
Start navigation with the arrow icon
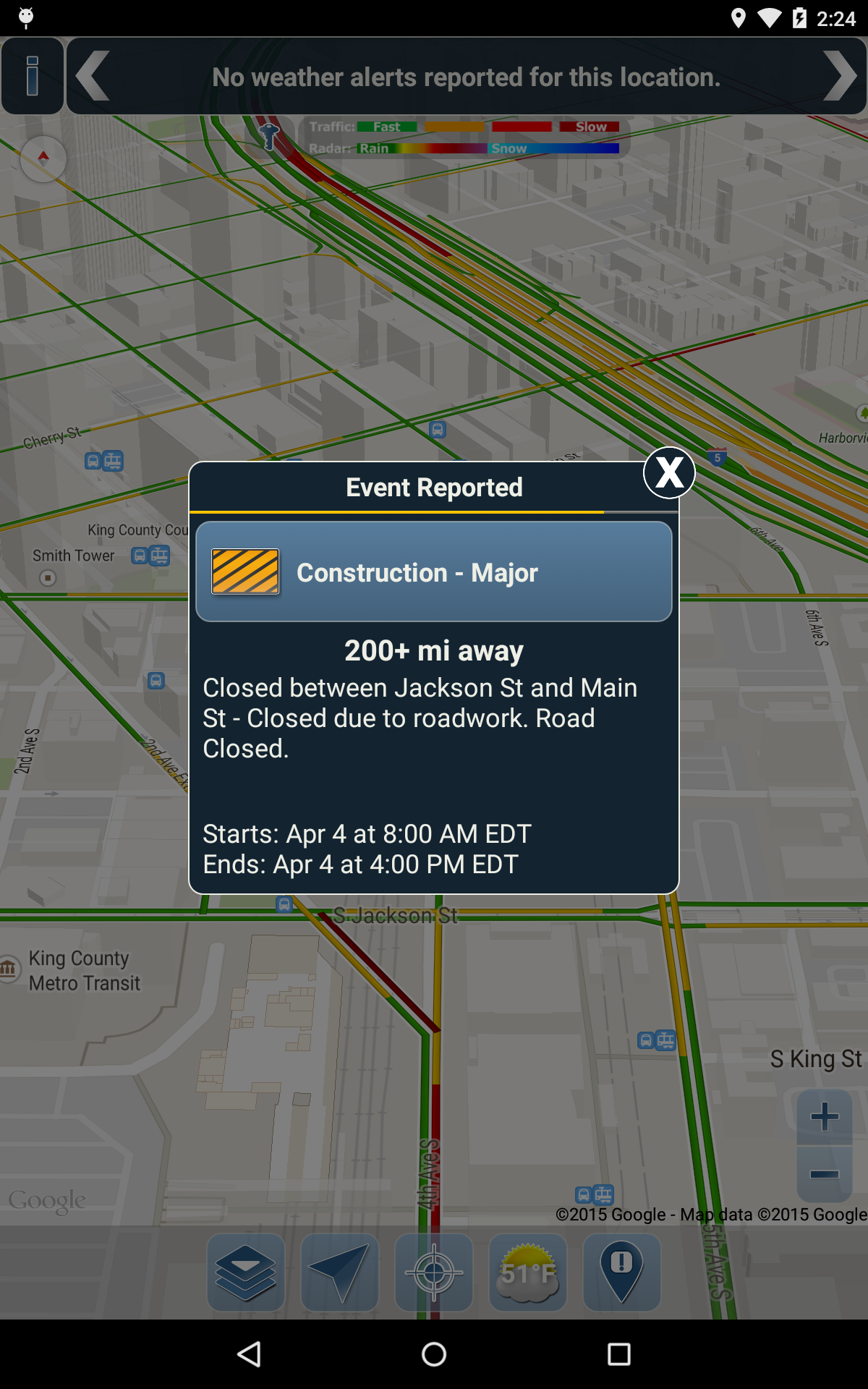point(340,1273)
